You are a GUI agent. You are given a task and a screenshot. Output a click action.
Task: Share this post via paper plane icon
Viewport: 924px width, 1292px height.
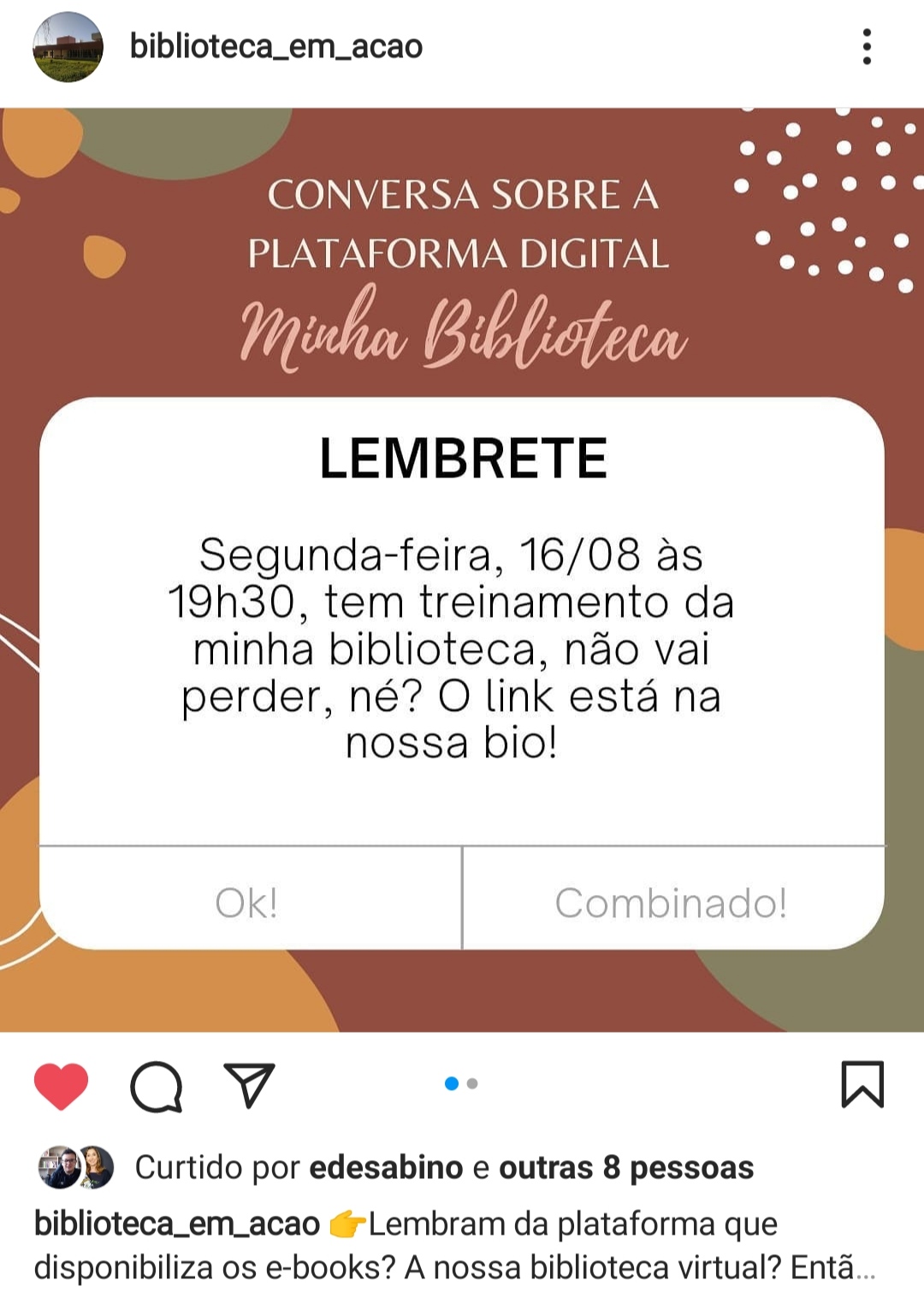249,1085
